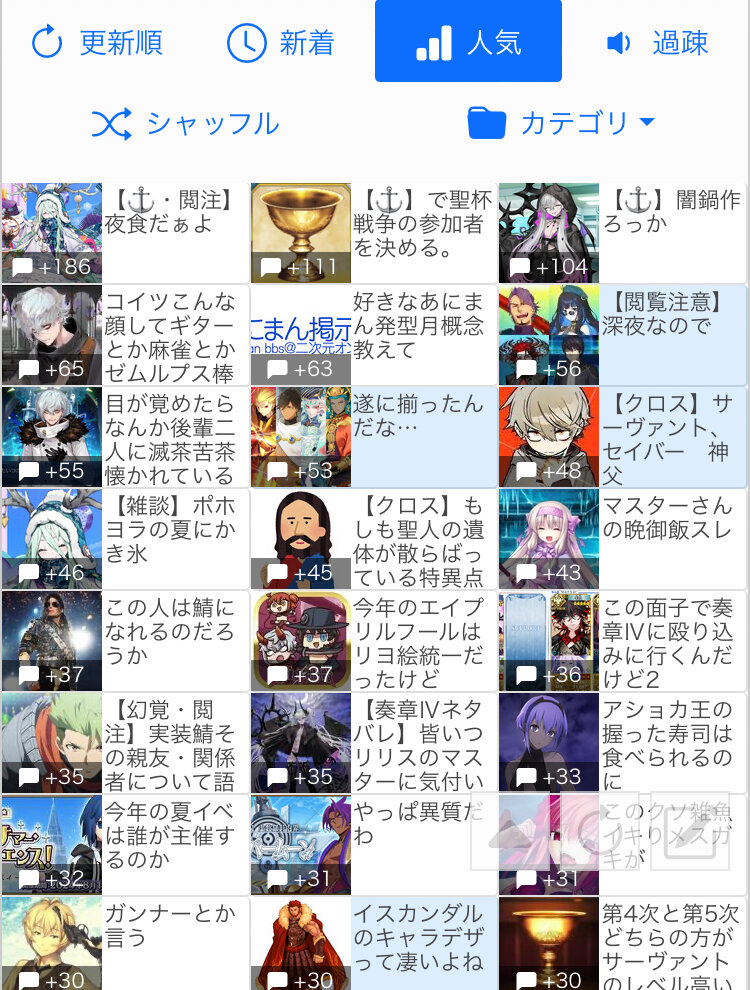The width and height of the screenshot is (750, 990).
Task: Open the thread 遂に揃ったんだな…
Action: [x=374, y=437]
